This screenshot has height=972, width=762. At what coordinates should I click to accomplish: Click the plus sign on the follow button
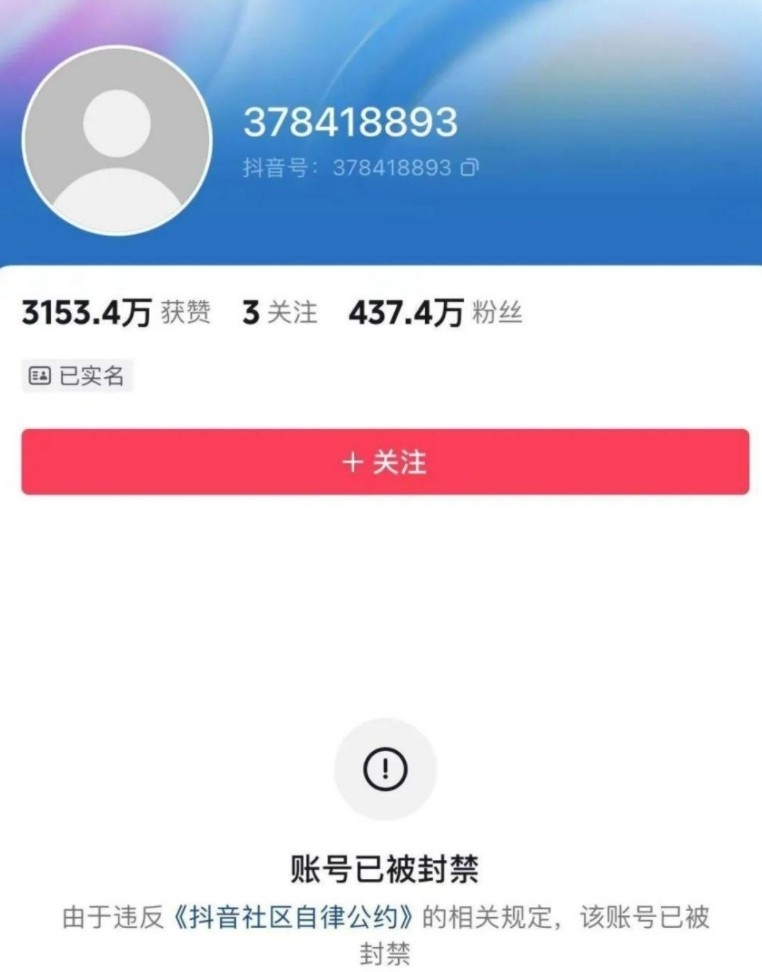351,461
